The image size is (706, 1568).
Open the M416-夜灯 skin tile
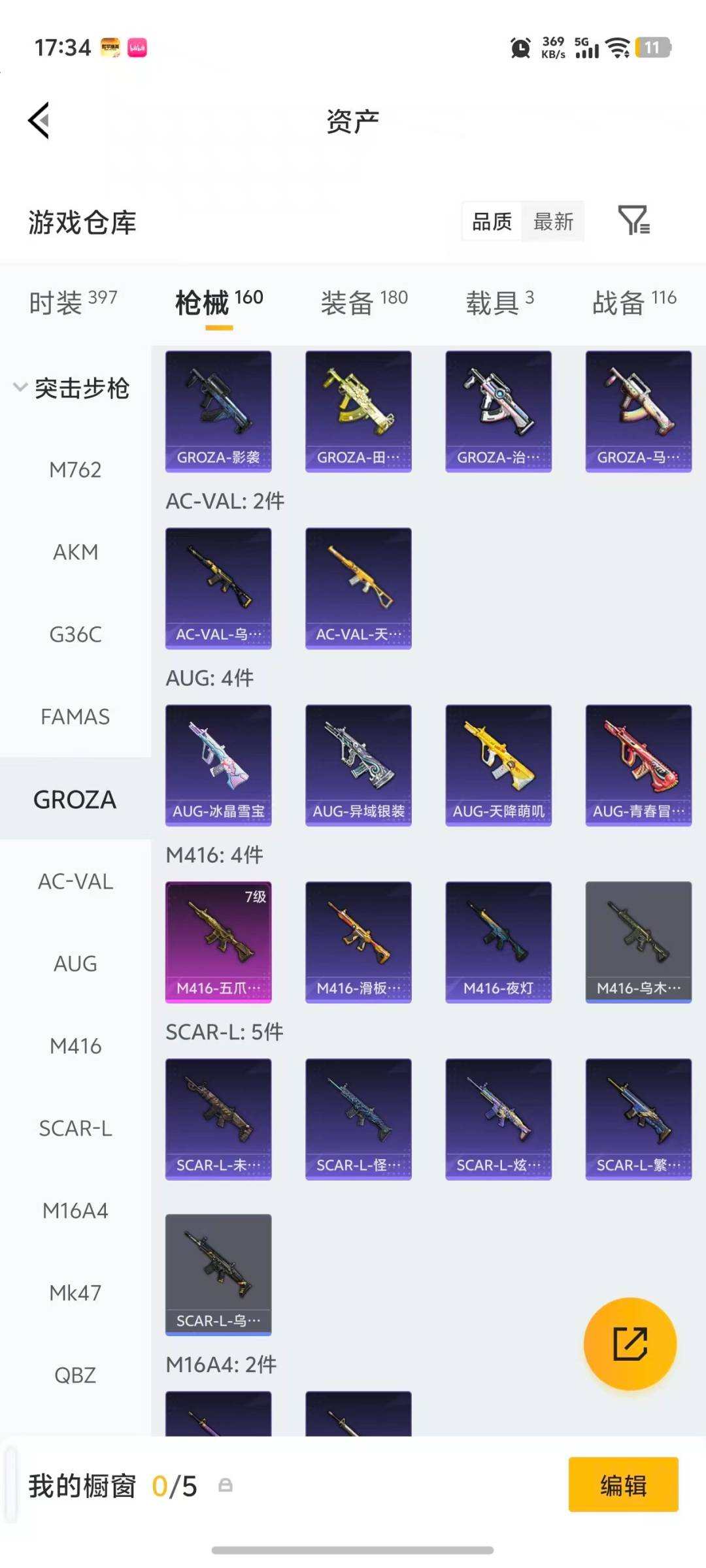[x=498, y=942]
